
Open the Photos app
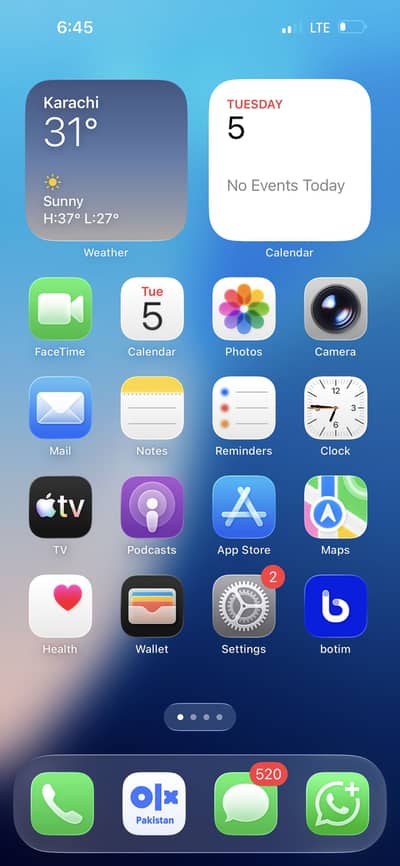pos(244,309)
